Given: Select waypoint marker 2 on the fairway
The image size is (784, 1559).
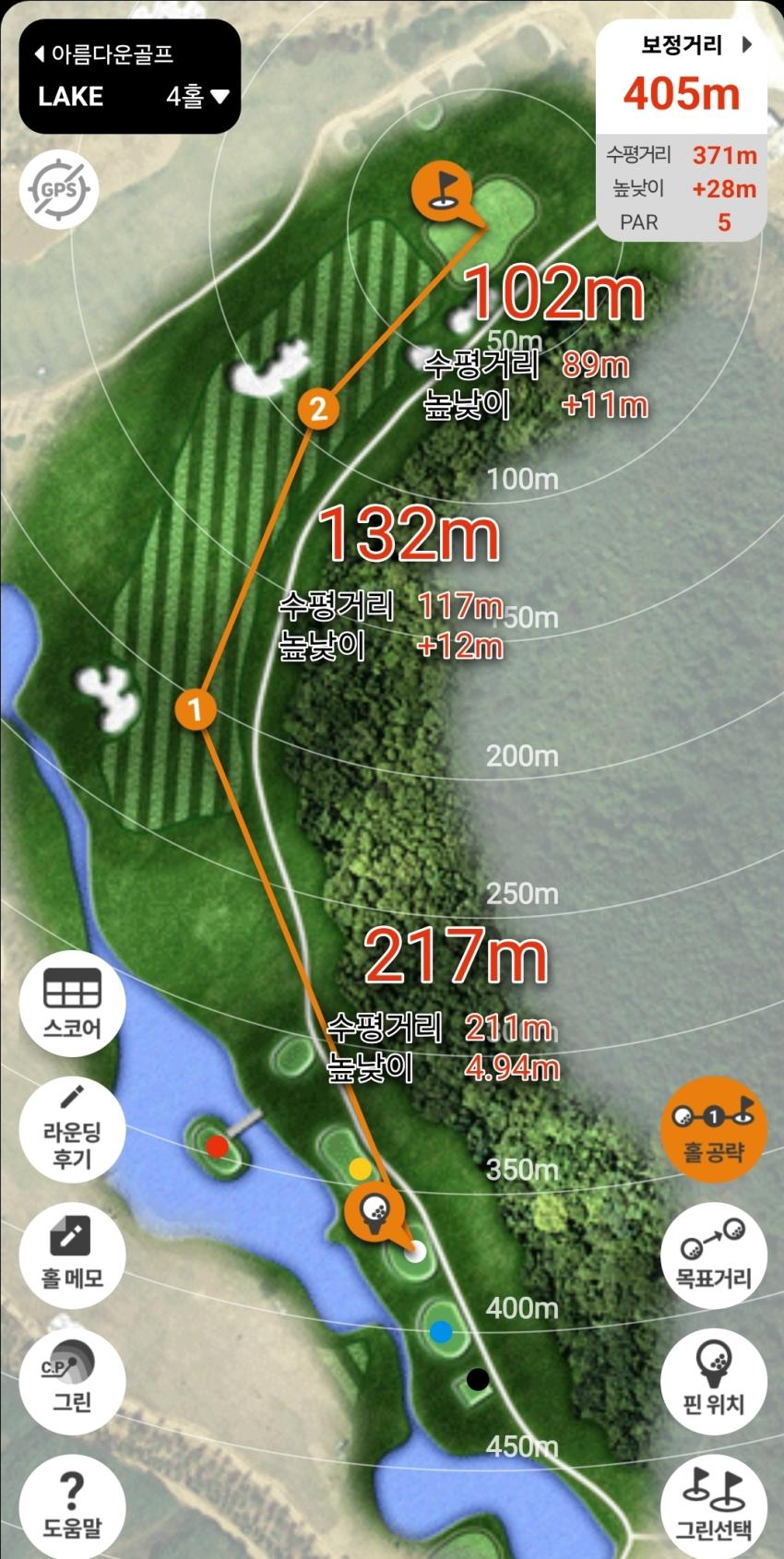Looking at the screenshot, I should click(x=318, y=408).
